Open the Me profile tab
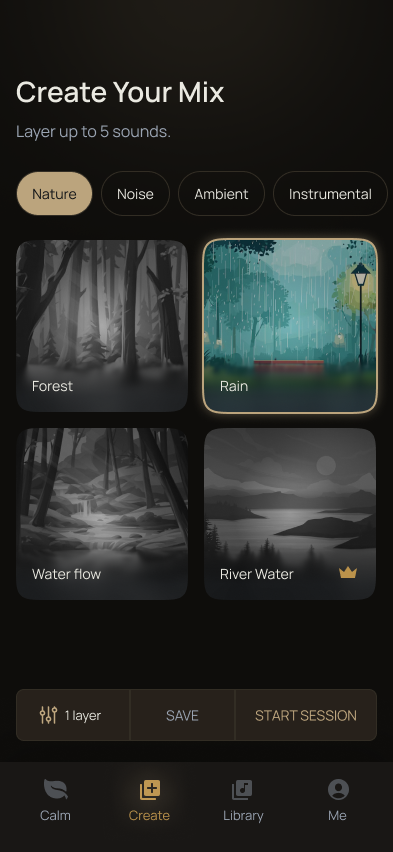Viewport: 393px width, 852px height. point(338,800)
